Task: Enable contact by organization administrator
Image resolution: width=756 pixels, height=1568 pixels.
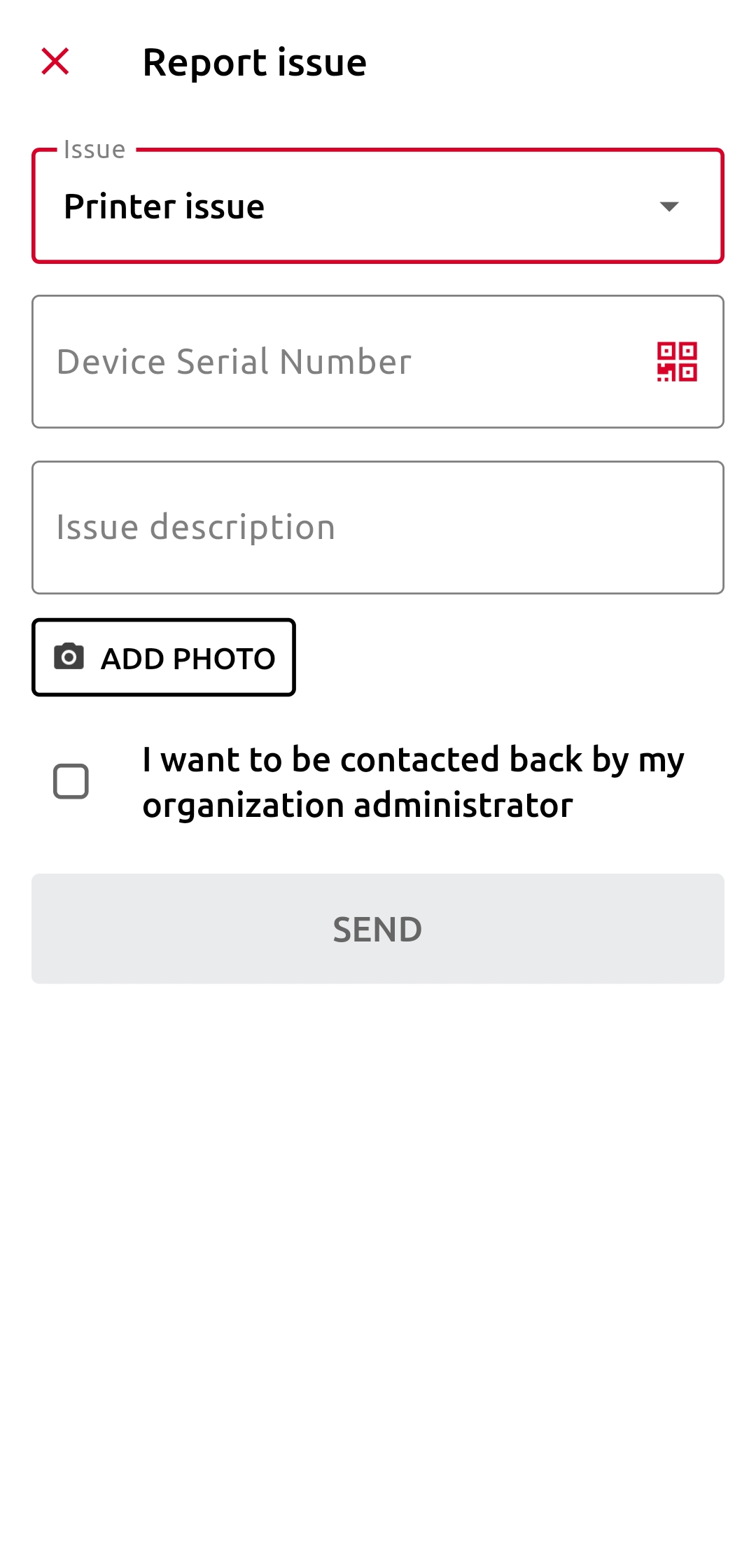Action: tap(71, 780)
